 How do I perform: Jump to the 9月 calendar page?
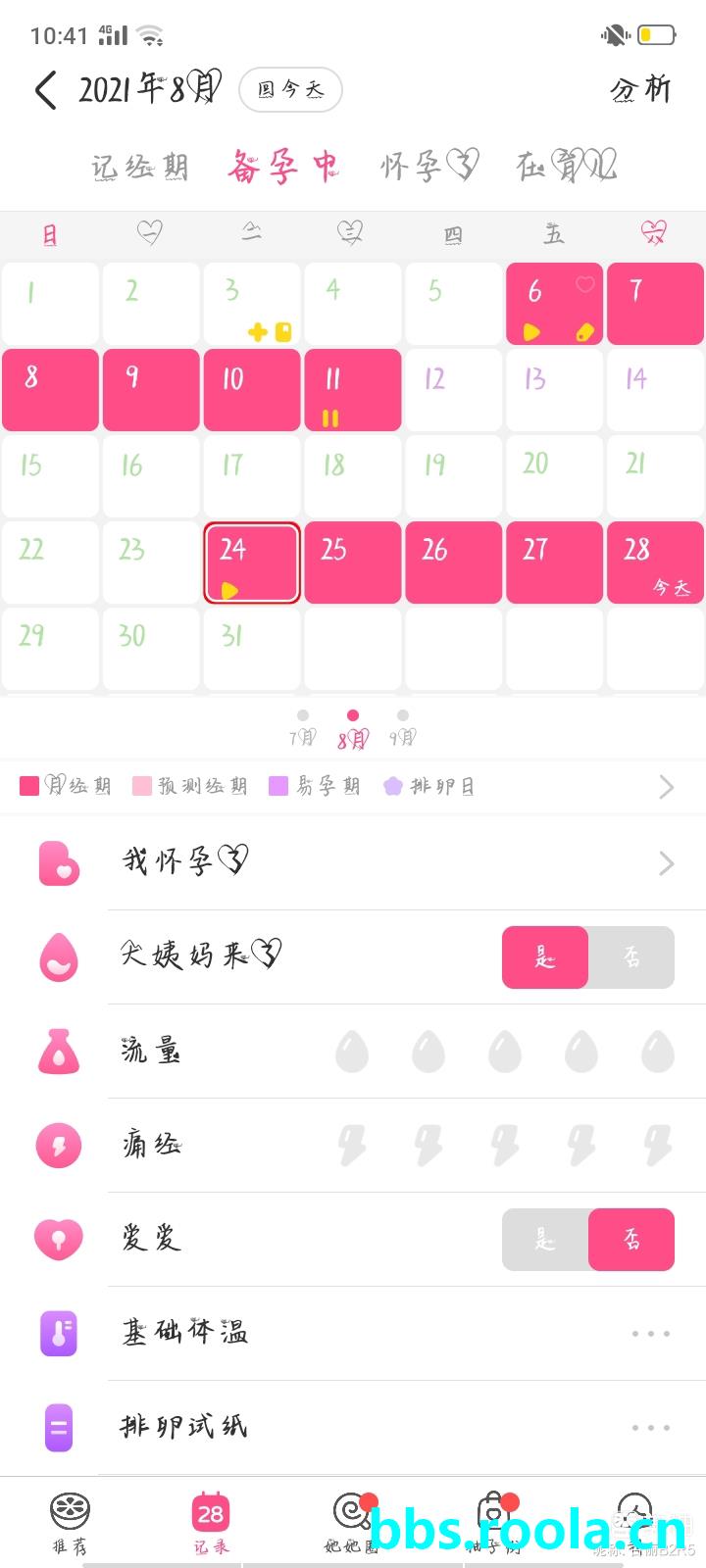(403, 728)
